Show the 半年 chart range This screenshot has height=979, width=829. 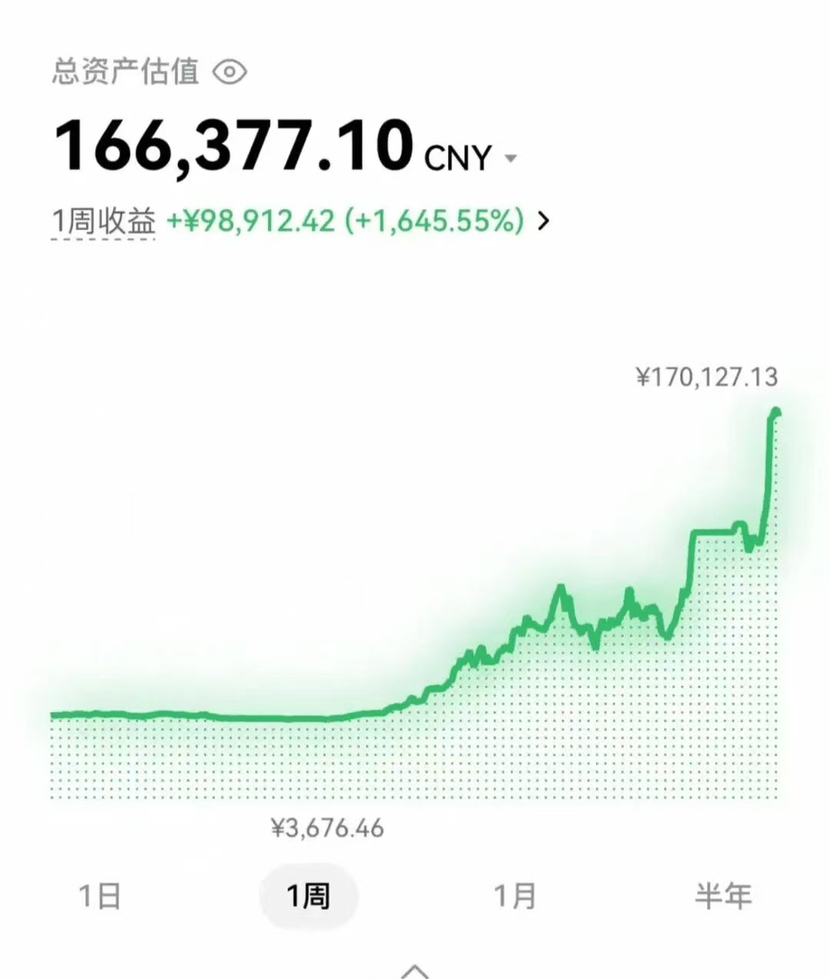[723, 896]
